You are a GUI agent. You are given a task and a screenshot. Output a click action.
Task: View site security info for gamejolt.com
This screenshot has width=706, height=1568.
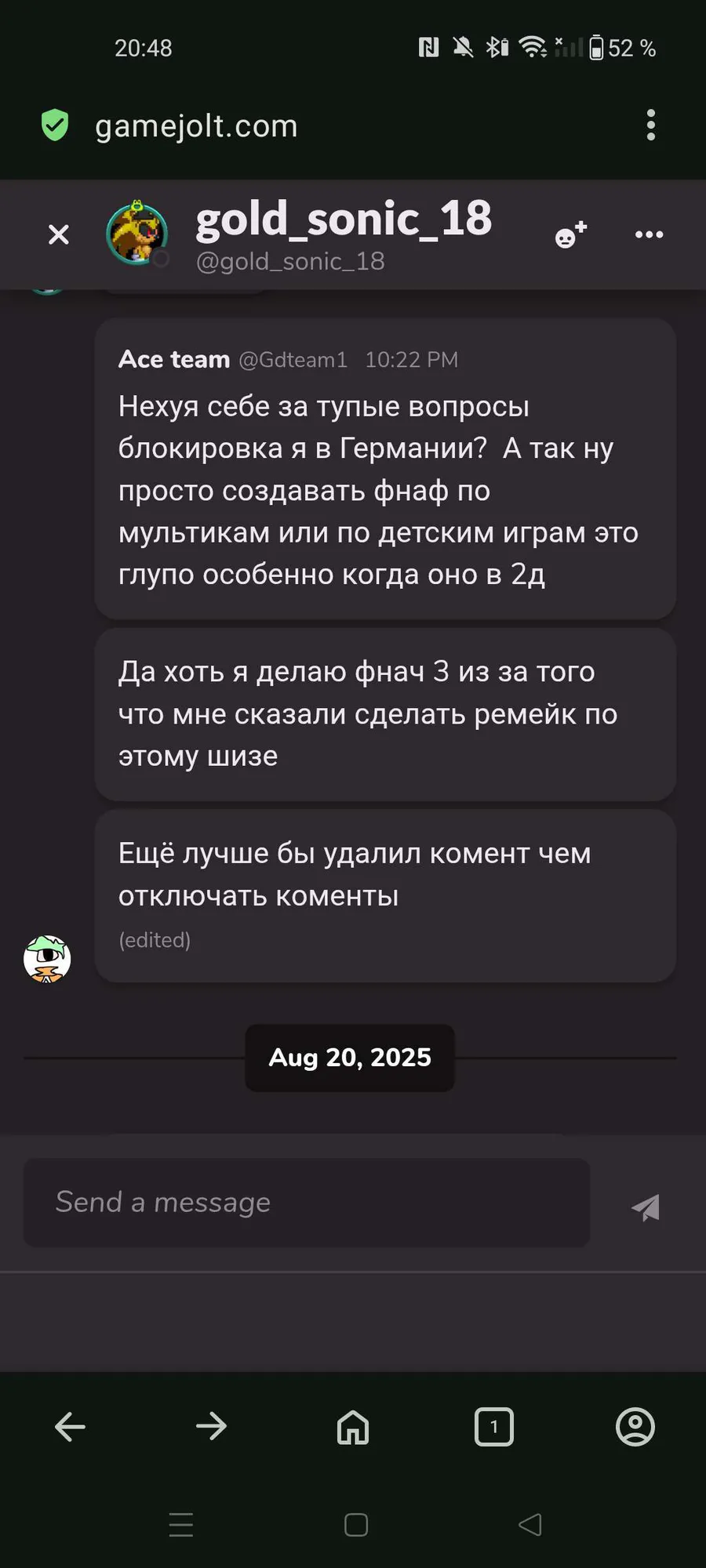click(x=55, y=125)
